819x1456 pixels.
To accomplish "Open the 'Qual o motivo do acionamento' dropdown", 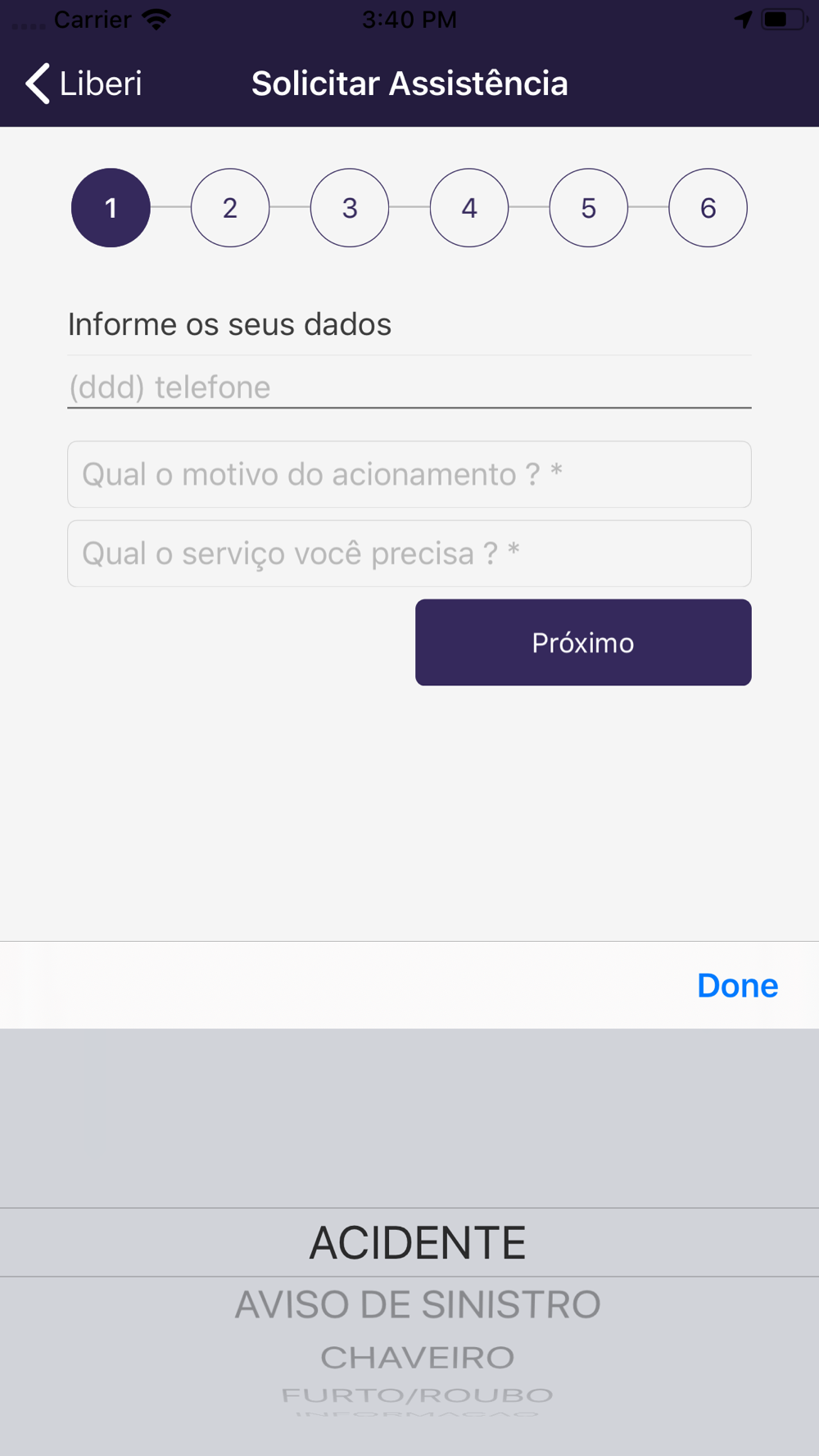I will pyautogui.click(x=409, y=474).
